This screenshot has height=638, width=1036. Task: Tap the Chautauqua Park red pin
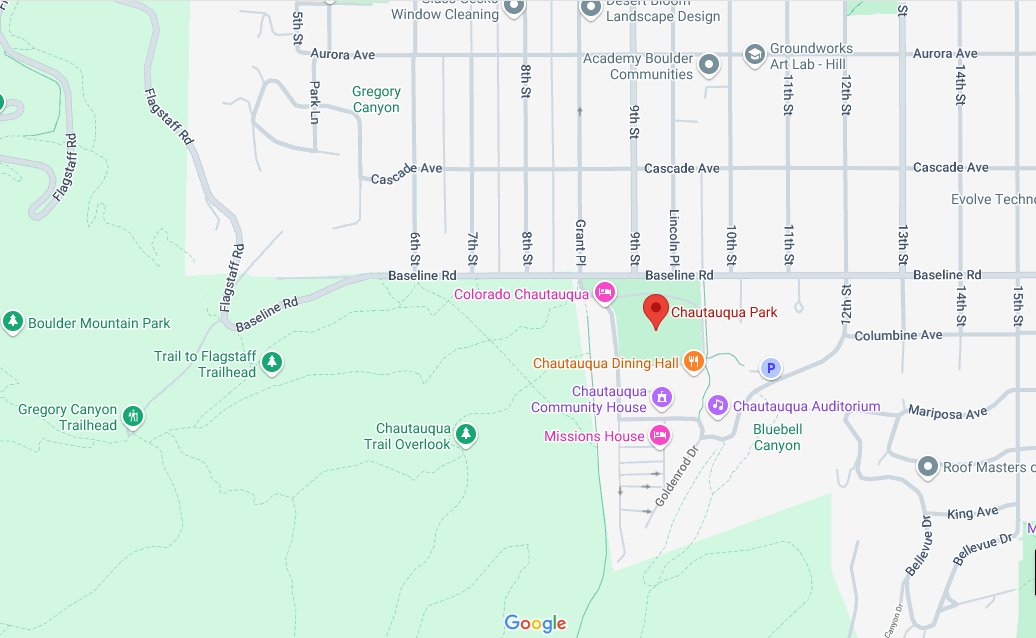655,312
